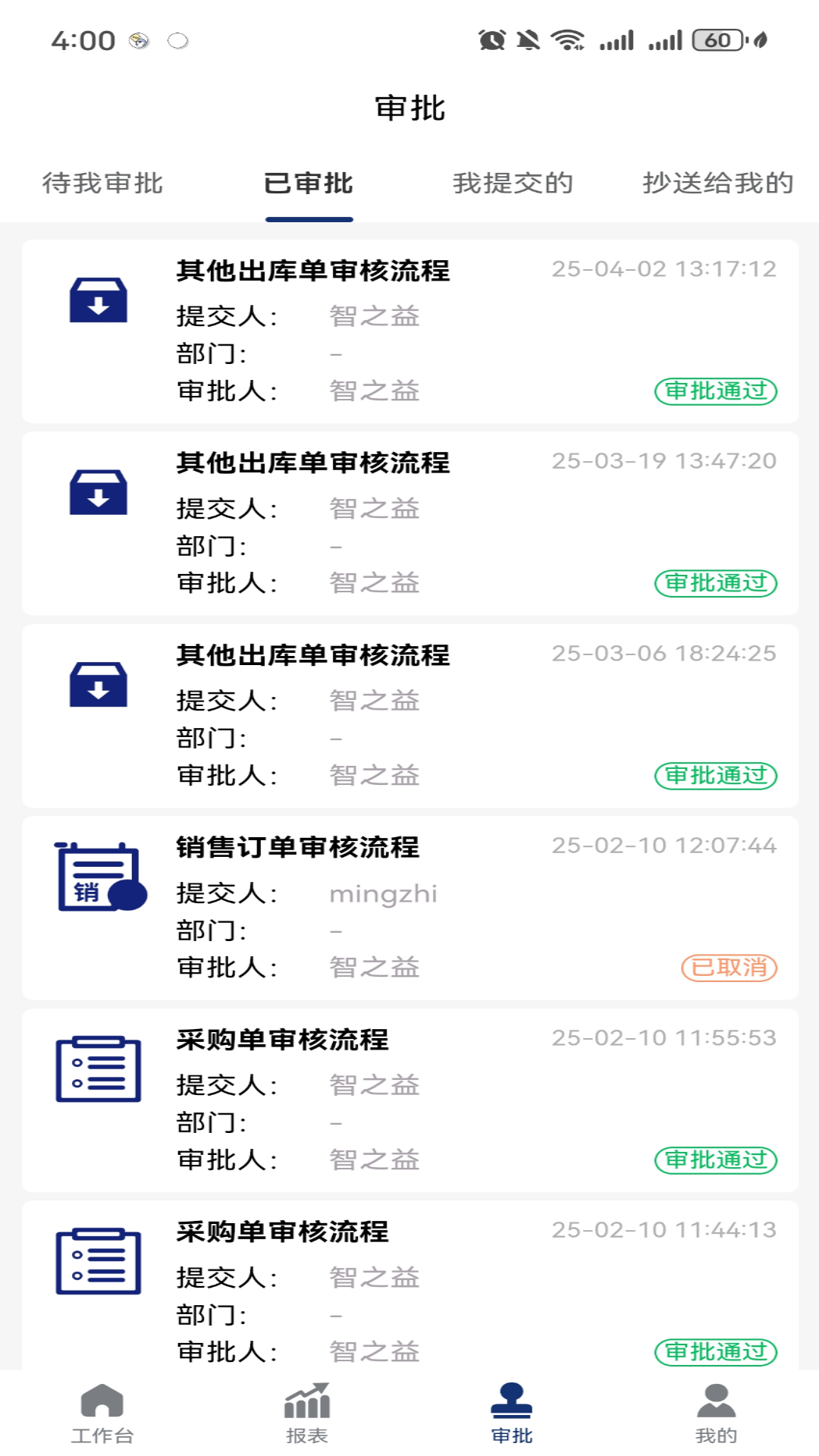Tap the outbound order icon on the first card
The image size is (819, 1456).
[x=99, y=303]
